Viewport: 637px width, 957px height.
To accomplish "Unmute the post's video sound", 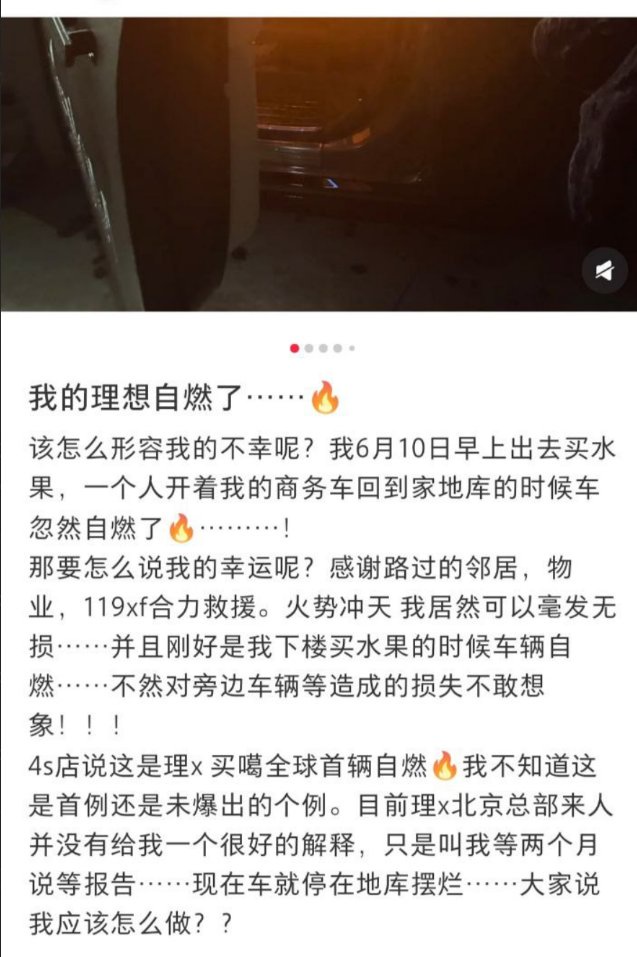I will coord(604,270).
